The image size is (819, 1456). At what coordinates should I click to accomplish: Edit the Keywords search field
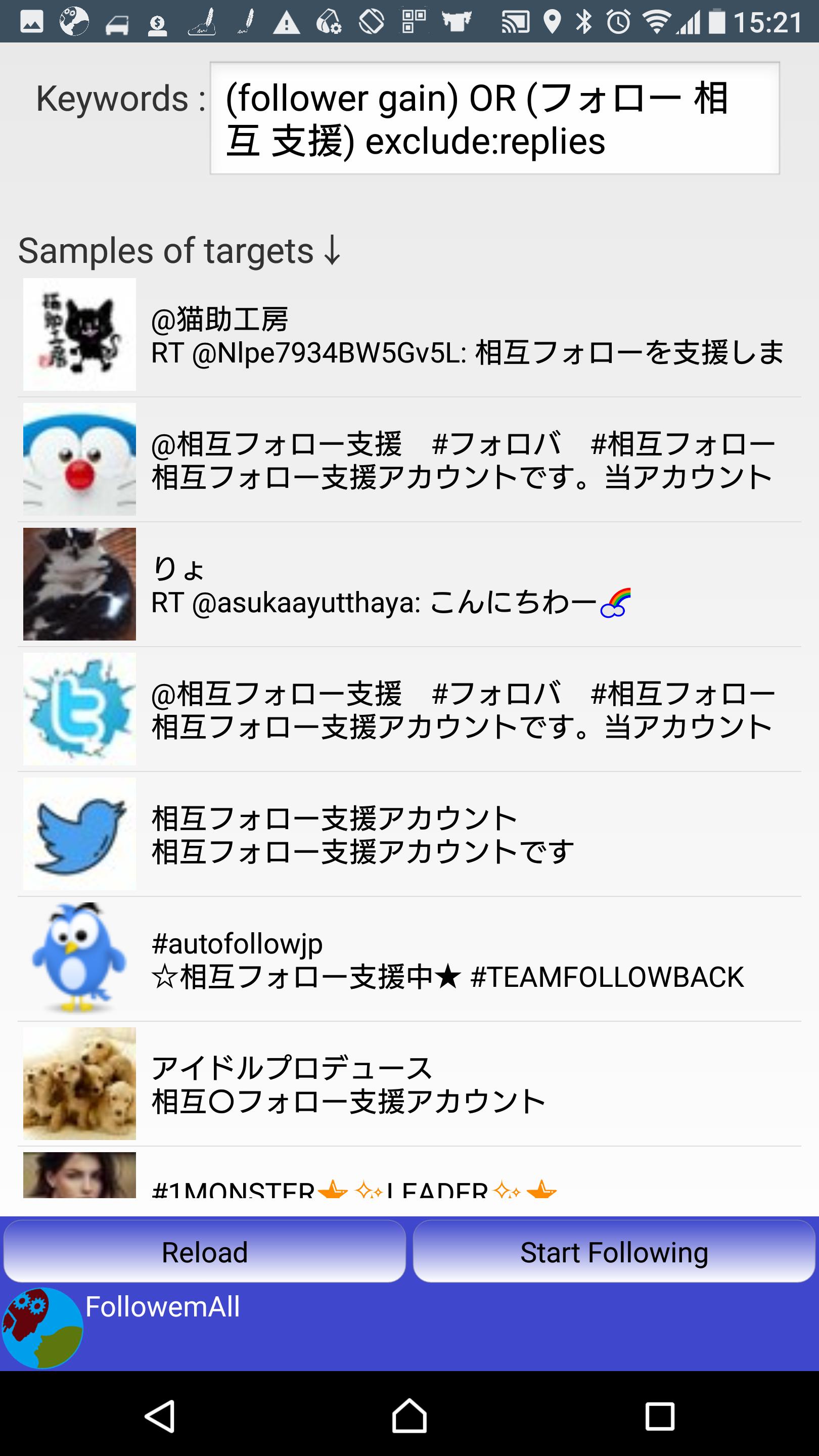[x=494, y=118]
